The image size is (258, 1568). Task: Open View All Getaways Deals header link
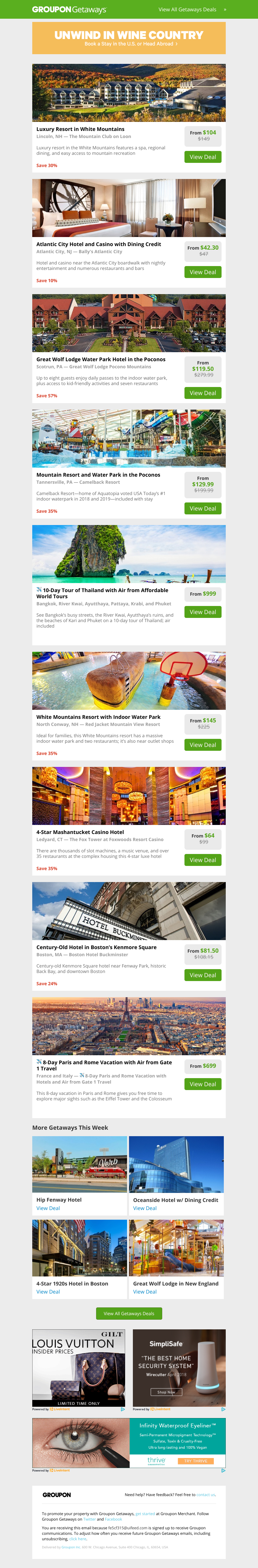[191, 10]
